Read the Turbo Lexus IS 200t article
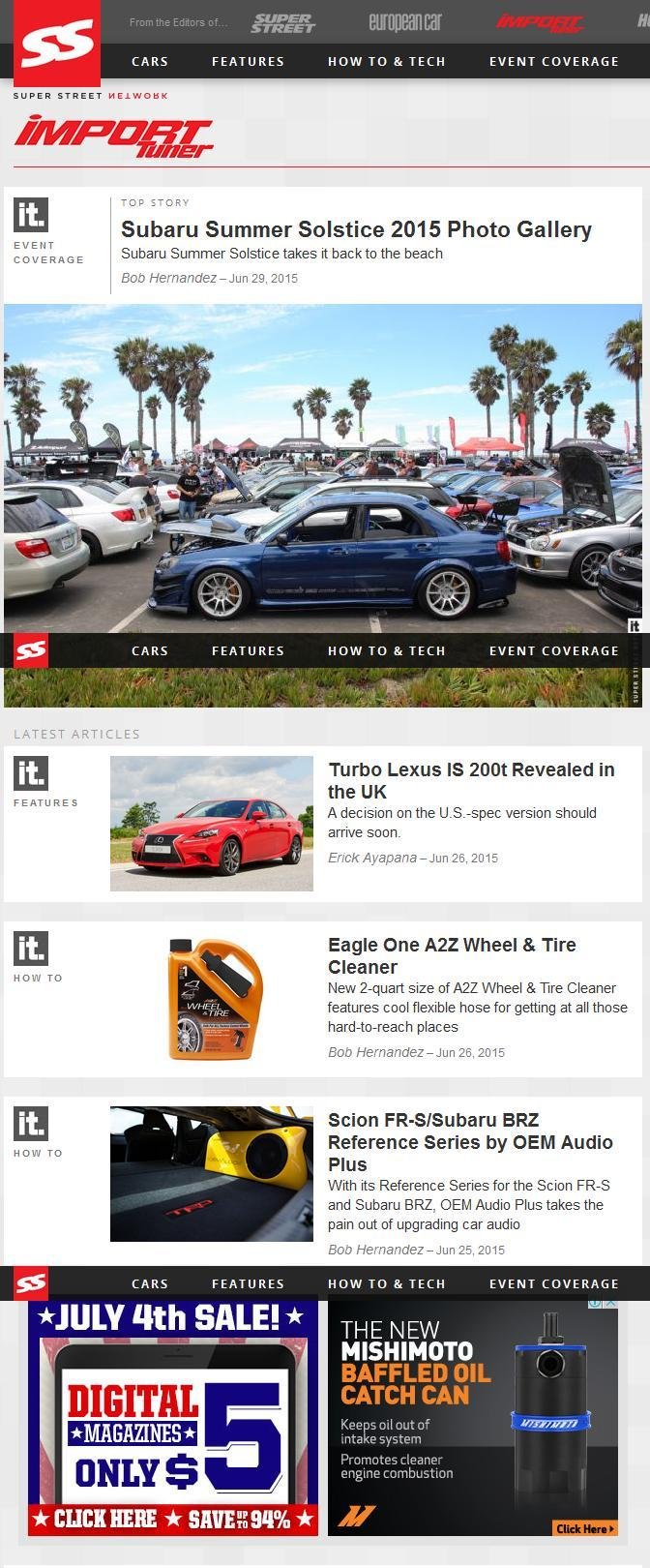The height and width of the screenshot is (1568, 650). pos(471,780)
